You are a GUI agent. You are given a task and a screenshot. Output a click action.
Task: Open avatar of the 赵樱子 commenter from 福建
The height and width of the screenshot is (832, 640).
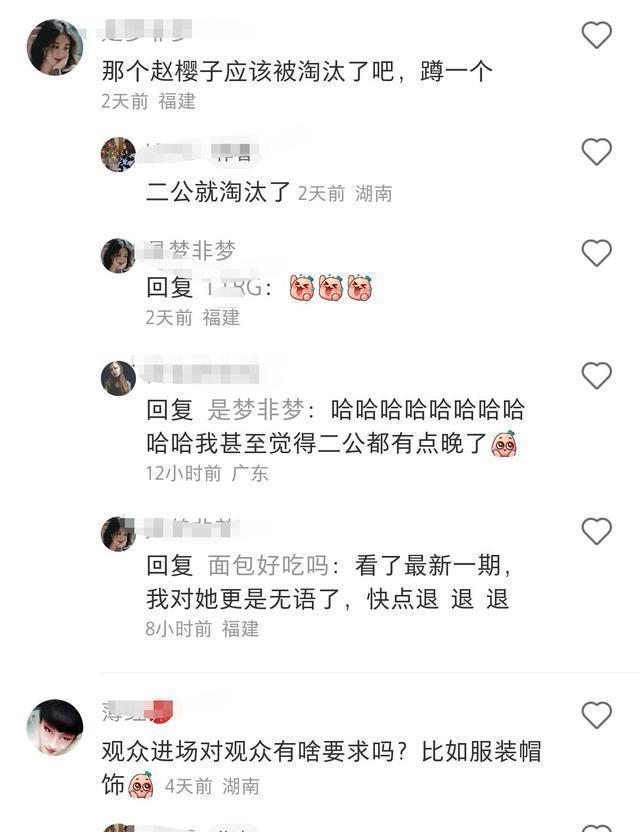[55, 47]
